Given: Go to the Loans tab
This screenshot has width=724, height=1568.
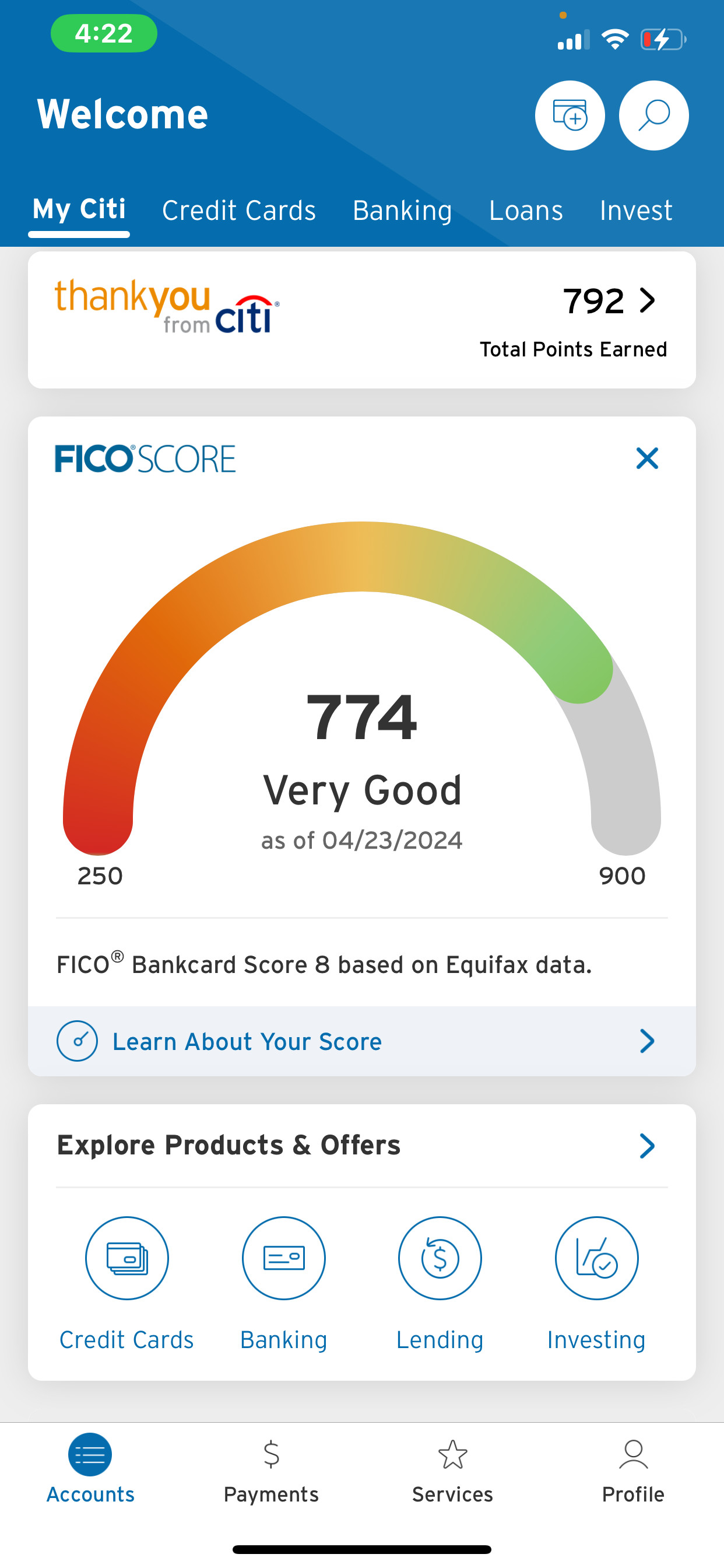Looking at the screenshot, I should click(x=526, y=211).
